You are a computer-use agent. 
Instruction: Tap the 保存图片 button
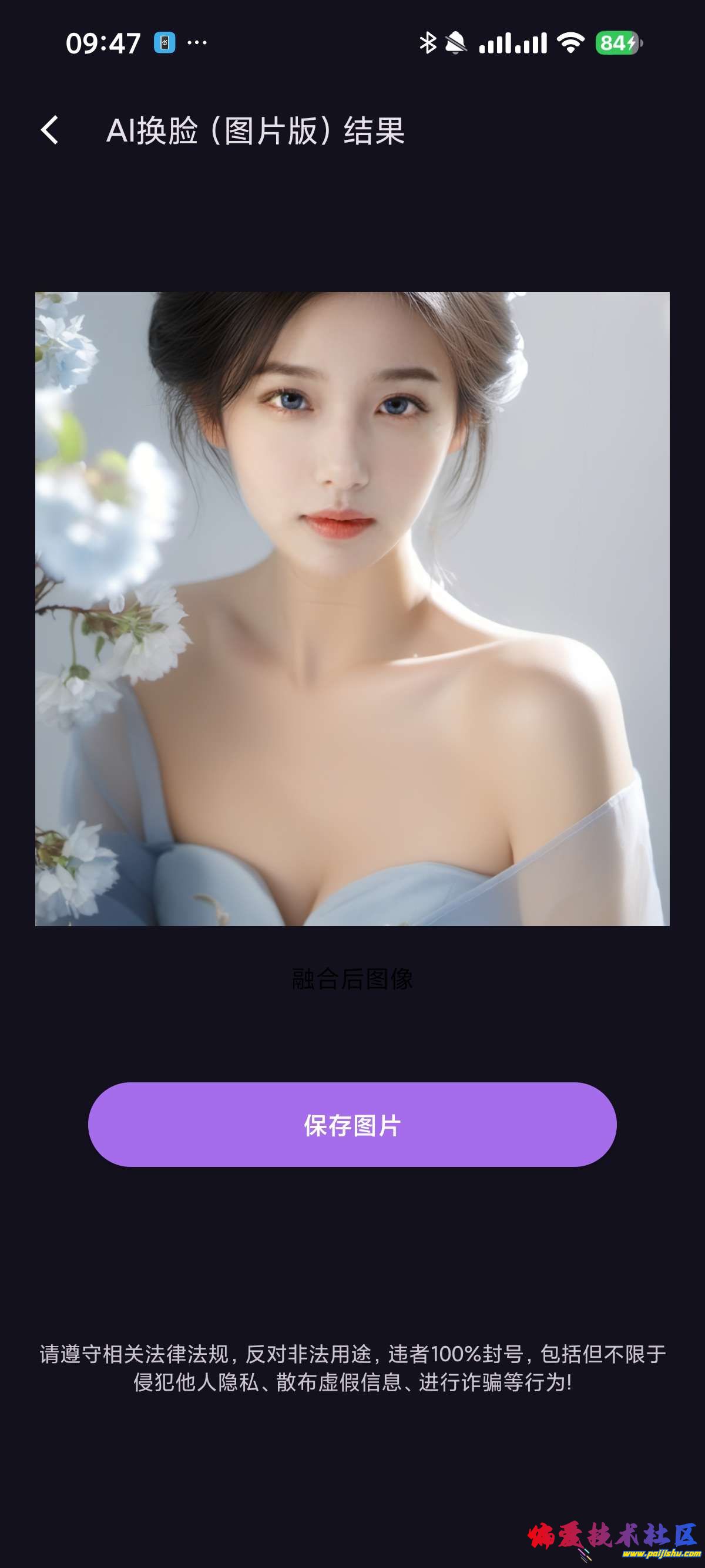click(x=352, y=1125)
